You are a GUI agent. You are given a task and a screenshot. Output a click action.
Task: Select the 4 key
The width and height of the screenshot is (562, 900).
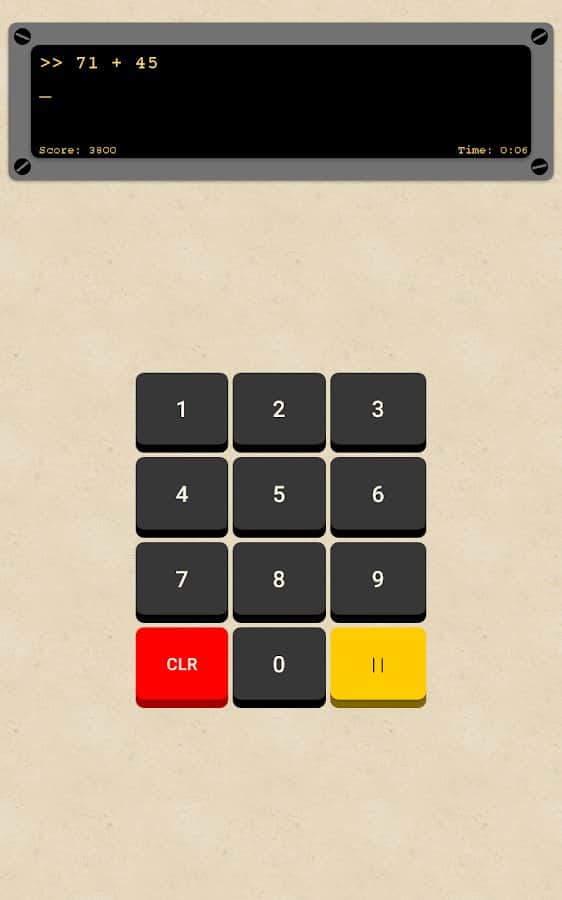pyautogui.click(x=181, y=496)
